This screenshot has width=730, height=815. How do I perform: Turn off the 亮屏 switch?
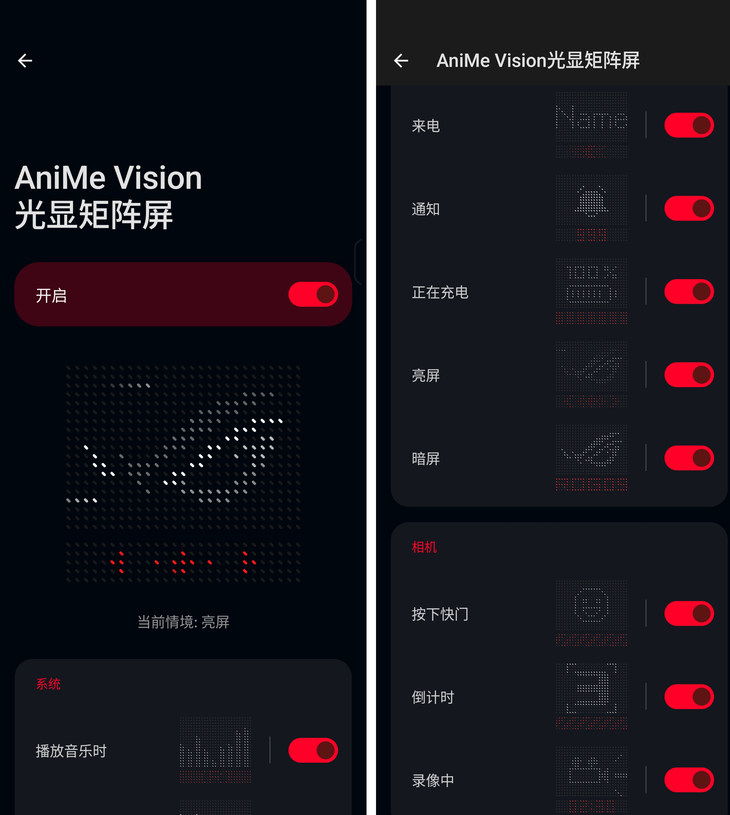(689, 374)
